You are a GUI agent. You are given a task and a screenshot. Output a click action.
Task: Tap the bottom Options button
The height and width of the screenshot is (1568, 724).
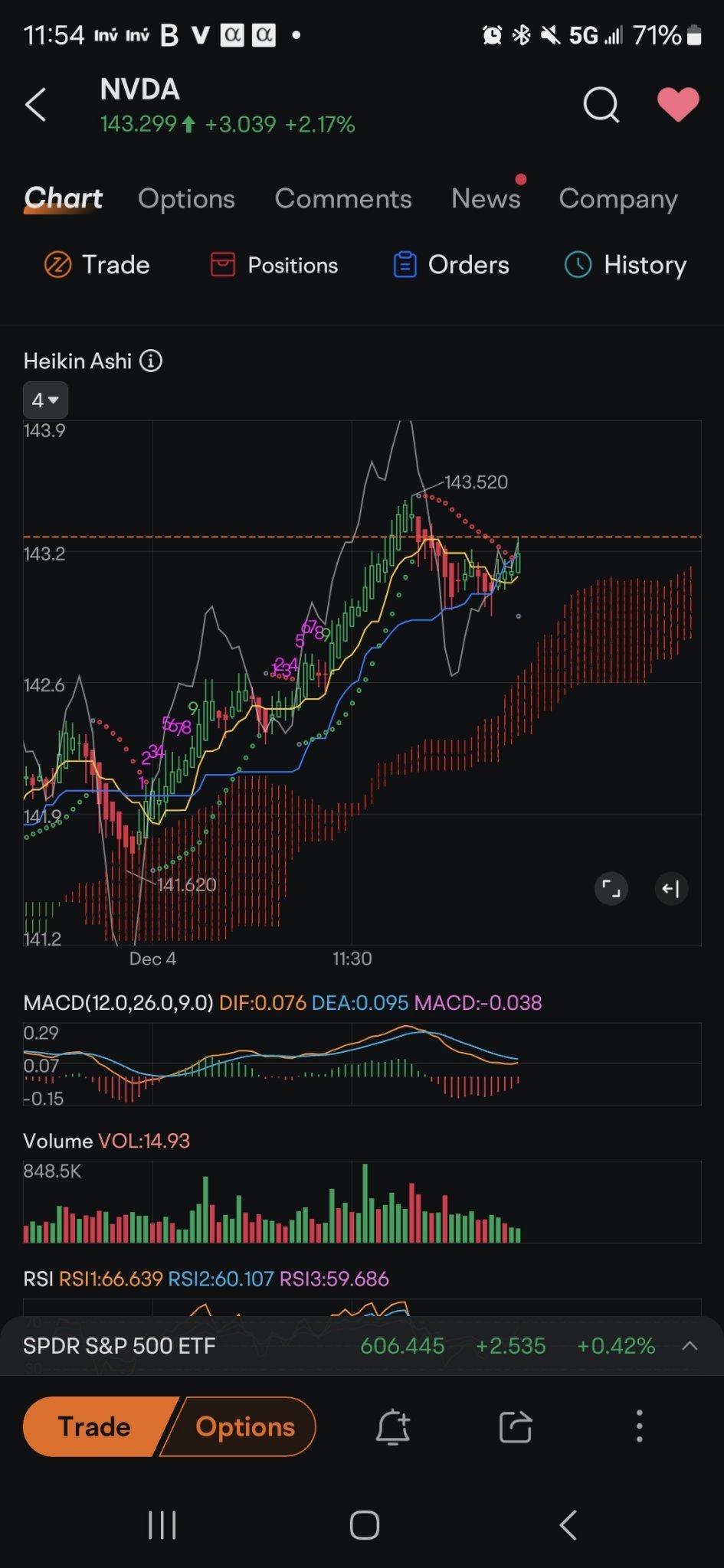tap(245, 1426)
